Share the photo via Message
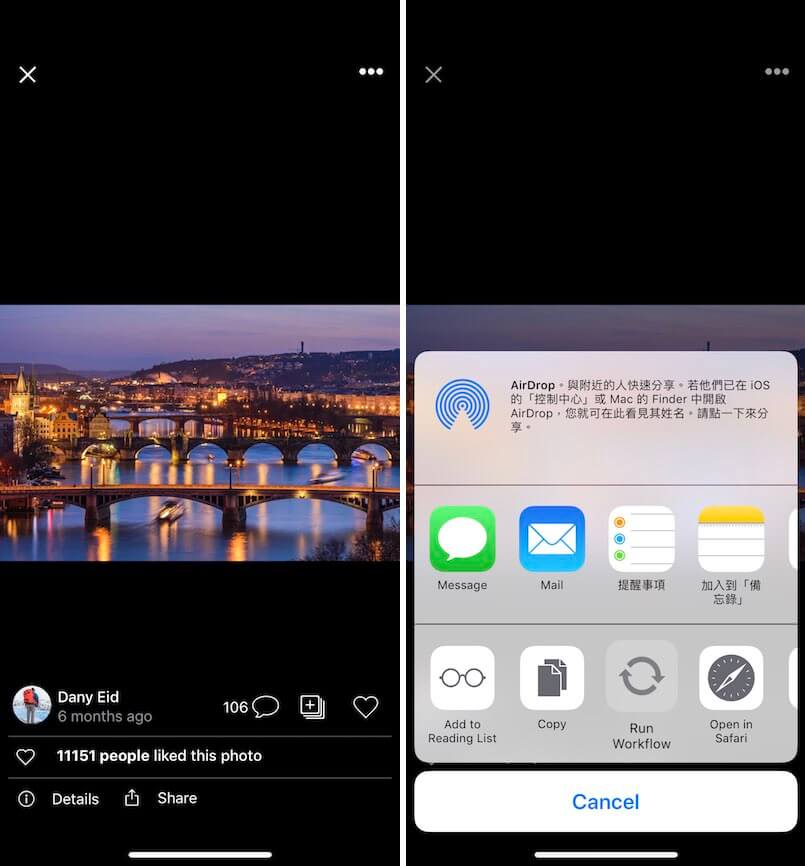Screen dimensions: 805x866 462,540
